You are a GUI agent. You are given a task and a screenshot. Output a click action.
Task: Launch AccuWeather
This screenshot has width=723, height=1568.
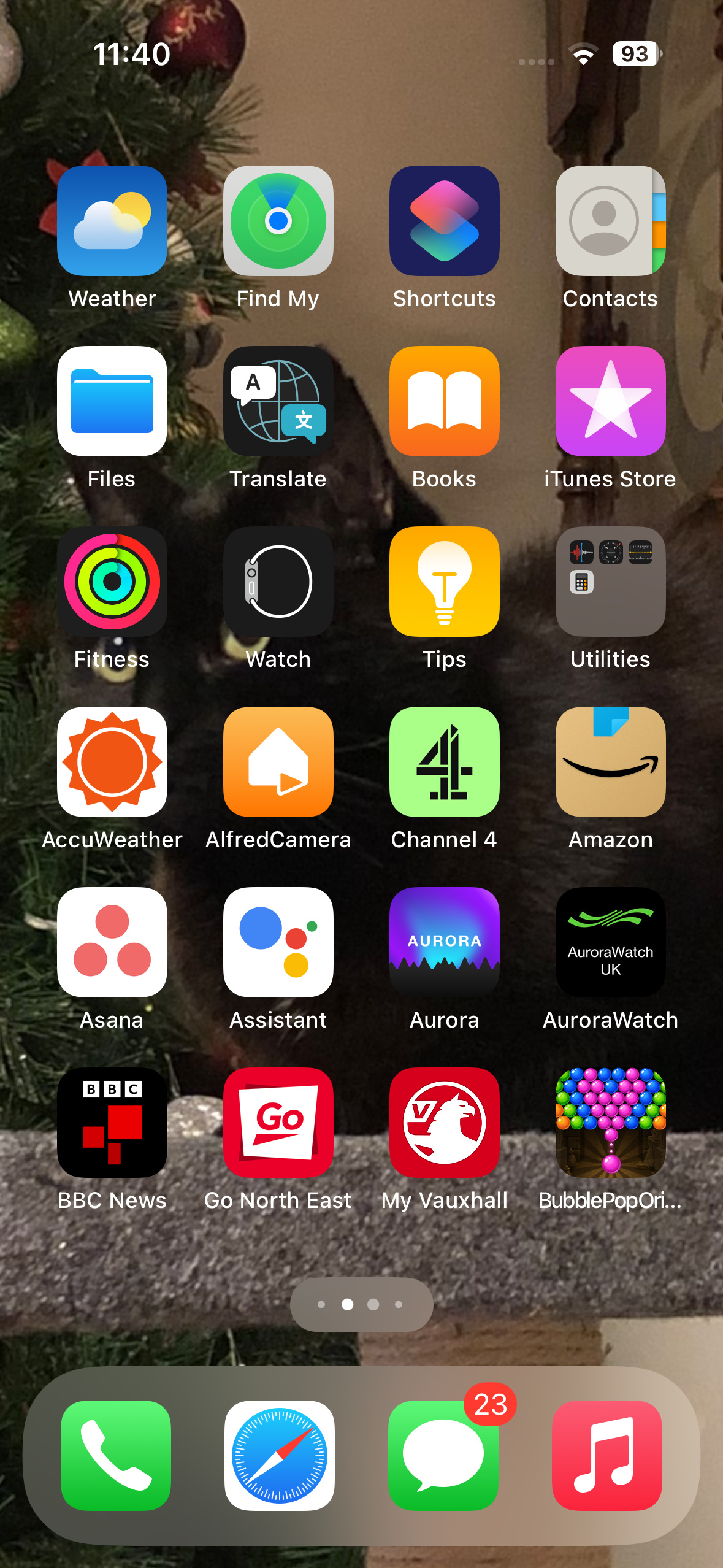point(112,762)
